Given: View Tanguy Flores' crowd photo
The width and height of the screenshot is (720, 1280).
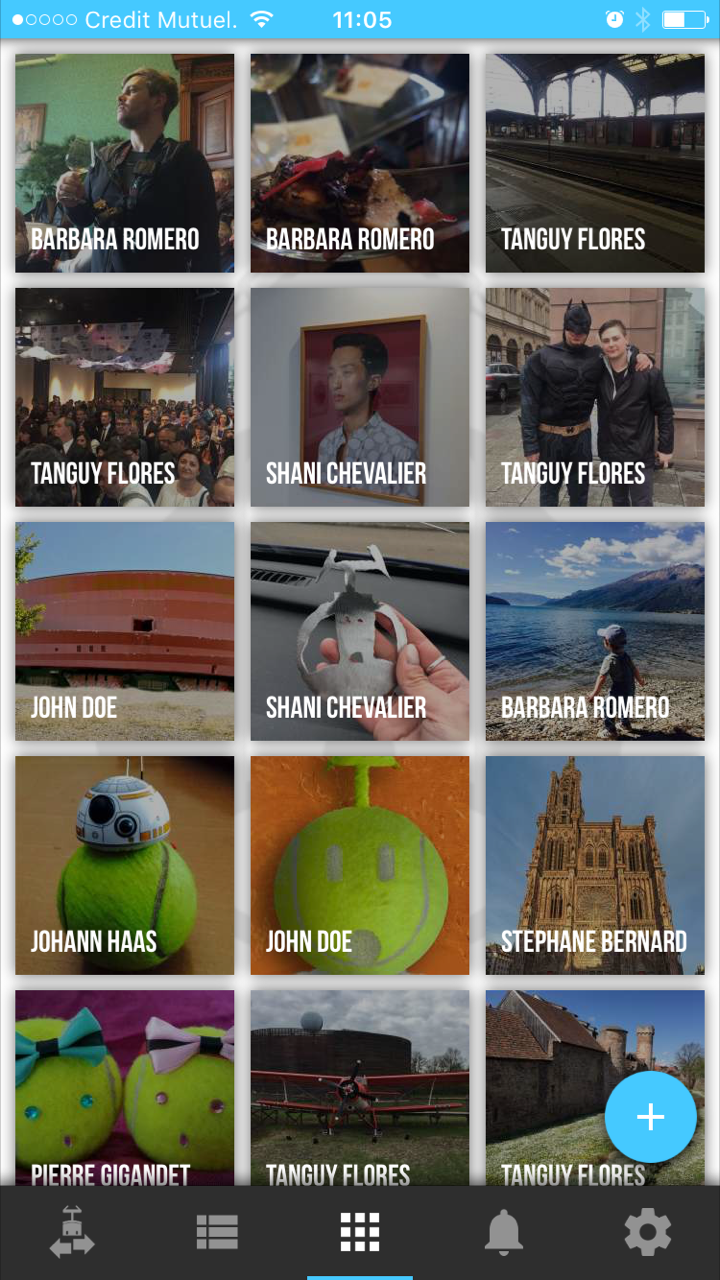Looking at the screenshot, I should click(x=125, y=397).
